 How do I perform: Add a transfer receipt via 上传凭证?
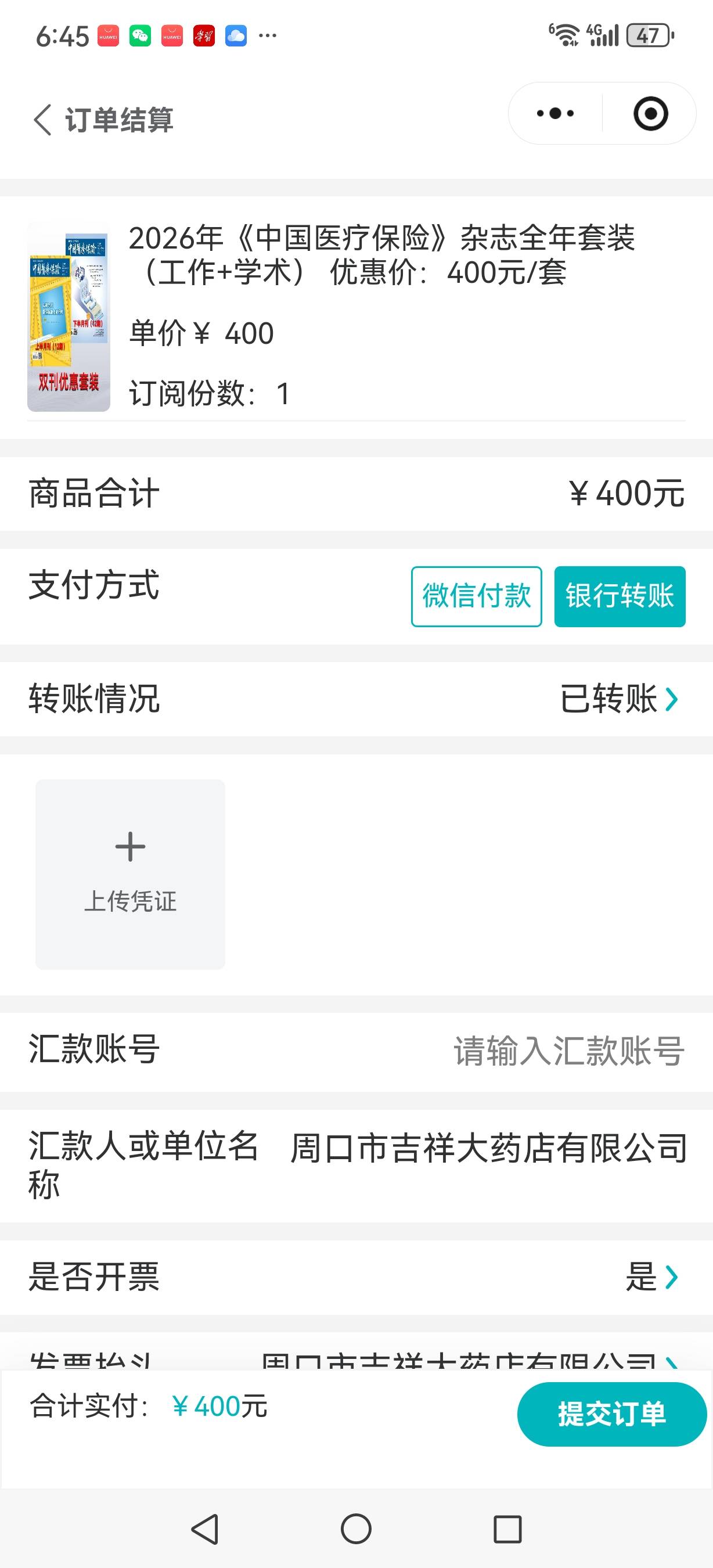(x=130, y=874)
